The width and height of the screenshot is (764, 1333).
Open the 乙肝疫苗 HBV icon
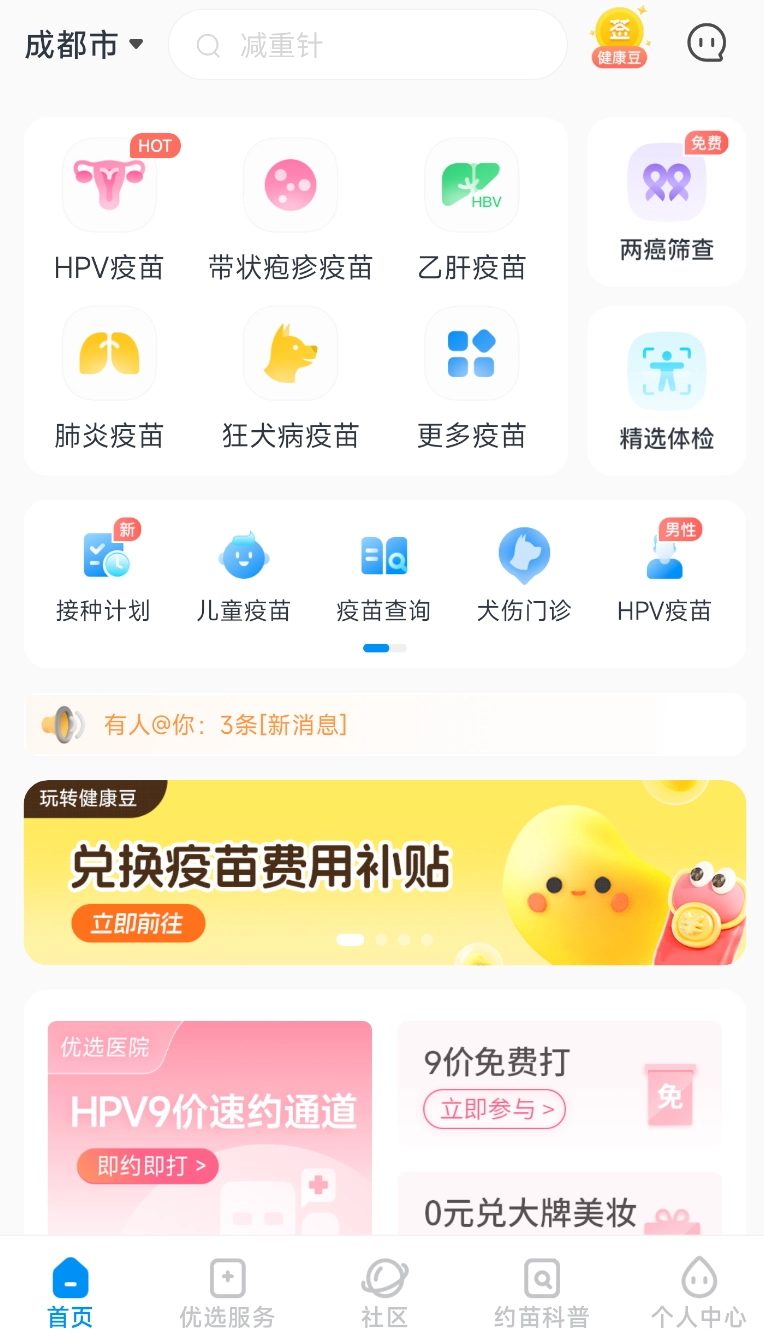pos(470,185)
